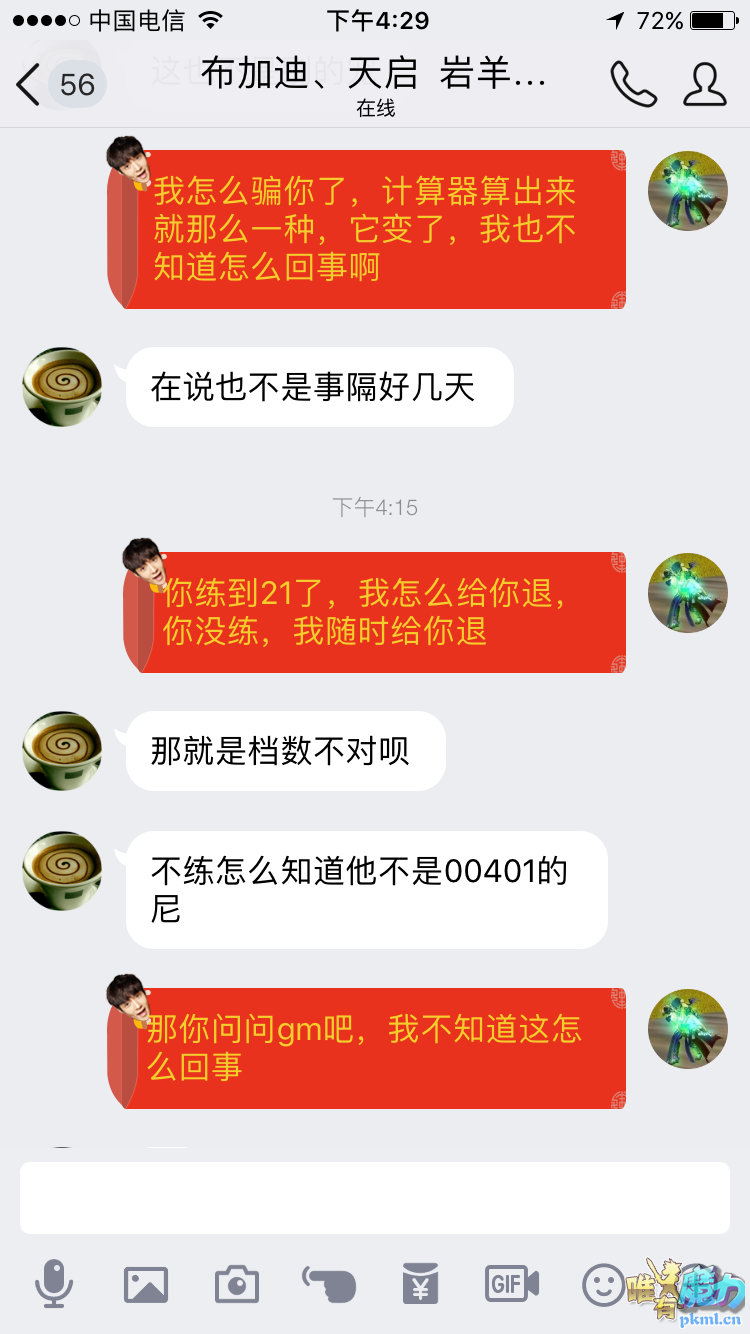Open the photo gallery picker
This screenshot has height=1334, width=750.
(146, 1284)
